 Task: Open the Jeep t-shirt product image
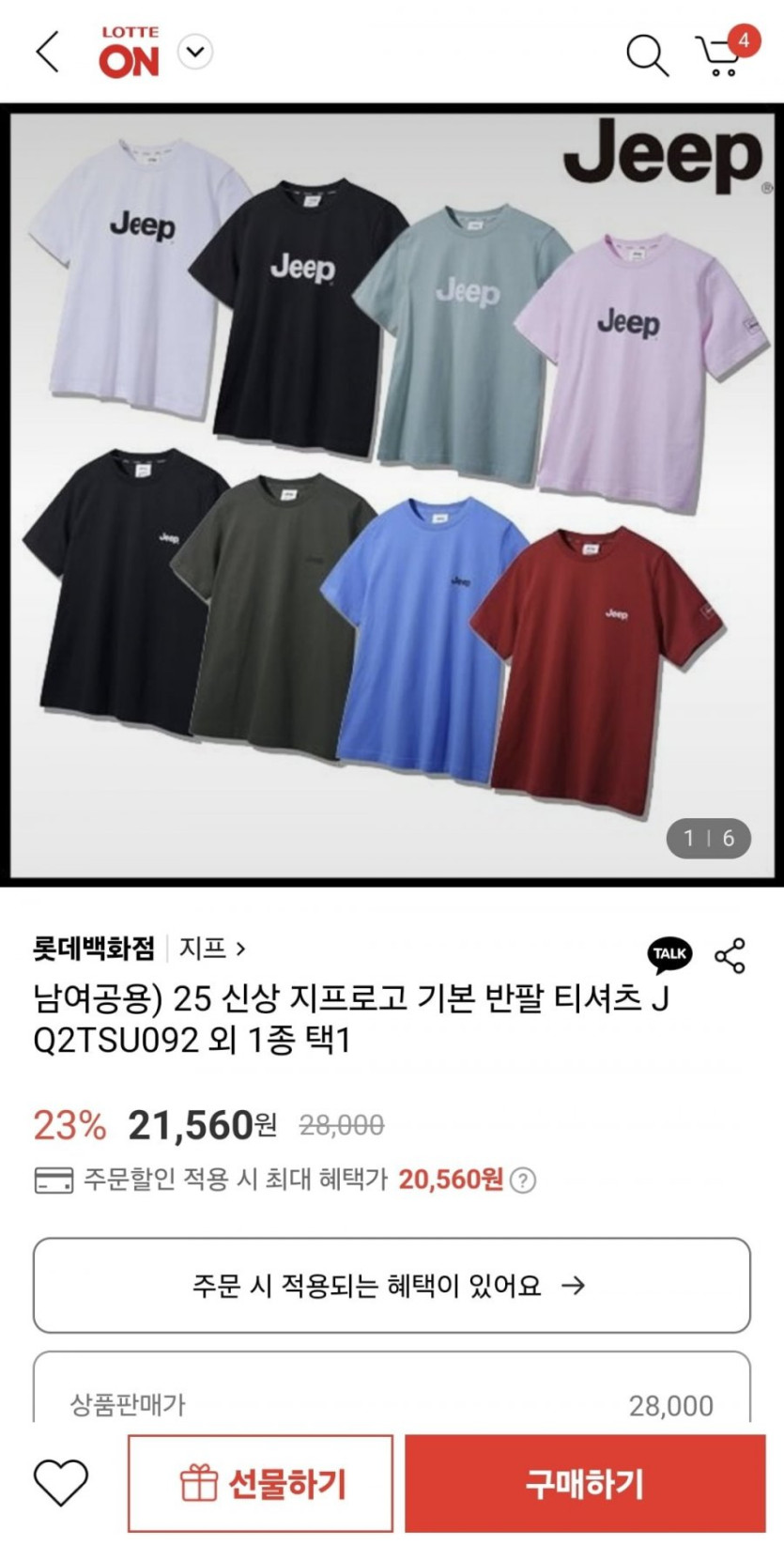point(392,494)
